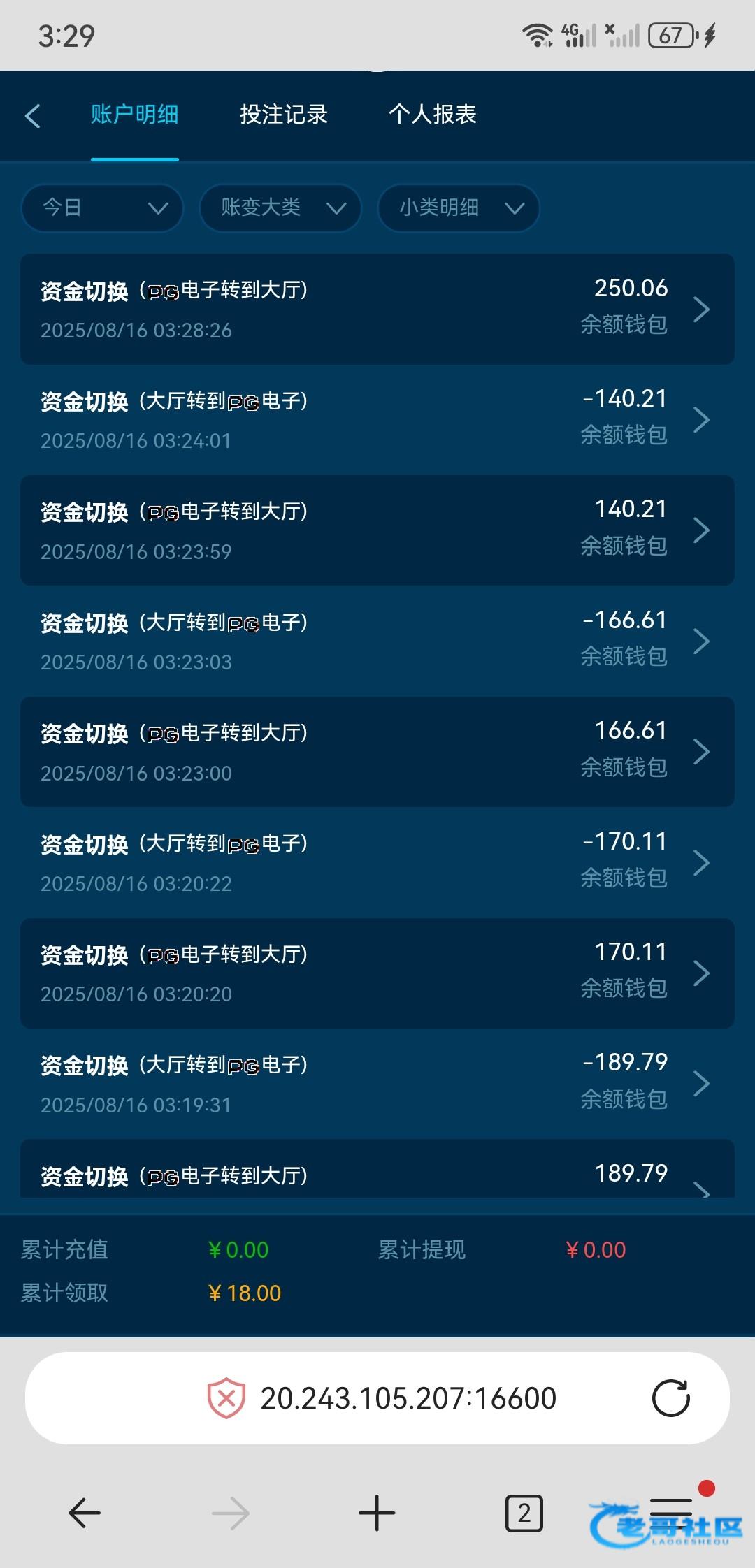The height and width of the screenshot is (1568, 755).
Task: Open the 账变大类 filter dropdown
Action: (280, 208)
